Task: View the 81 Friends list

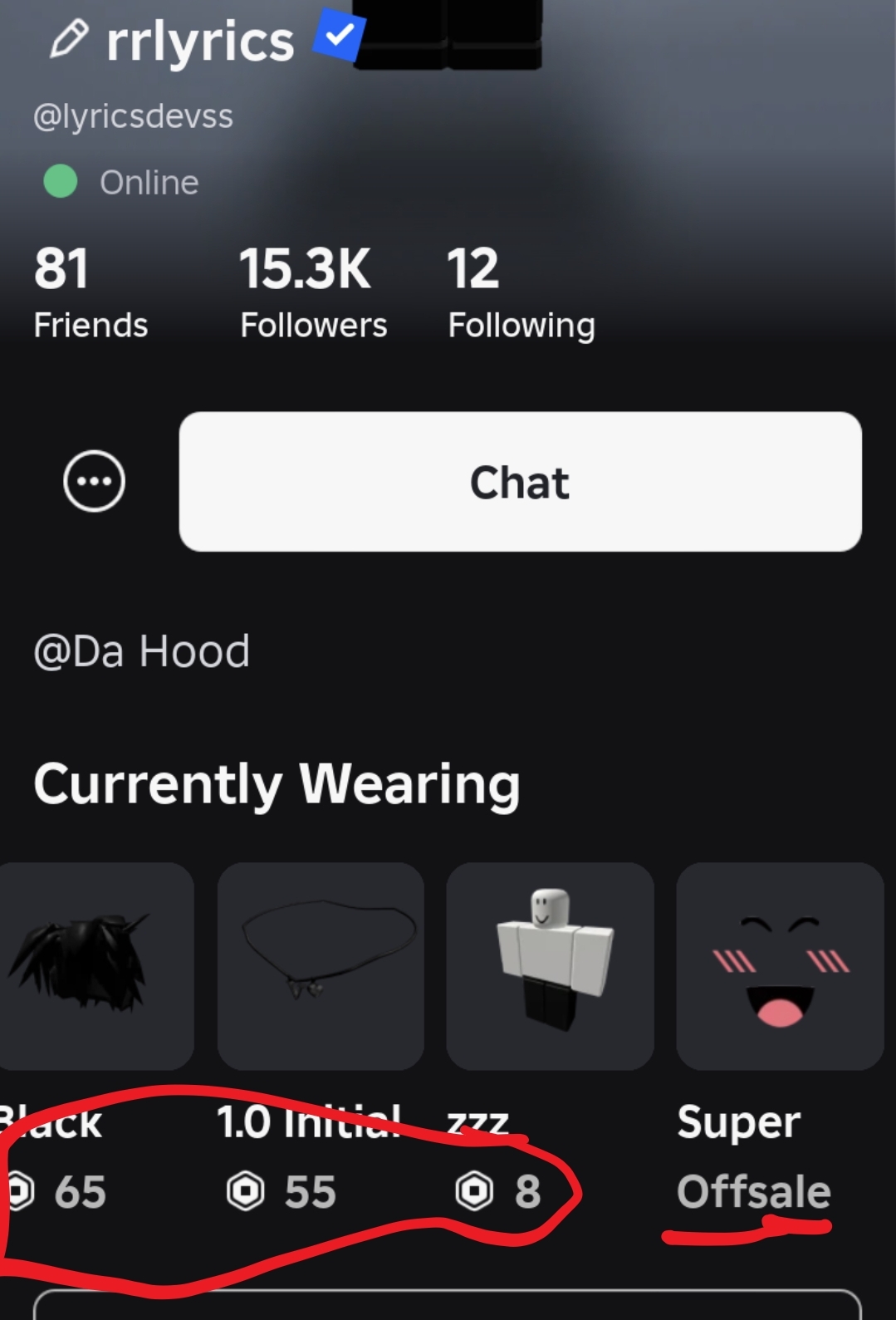Action: pyautogui.click(x=90, y=292)
